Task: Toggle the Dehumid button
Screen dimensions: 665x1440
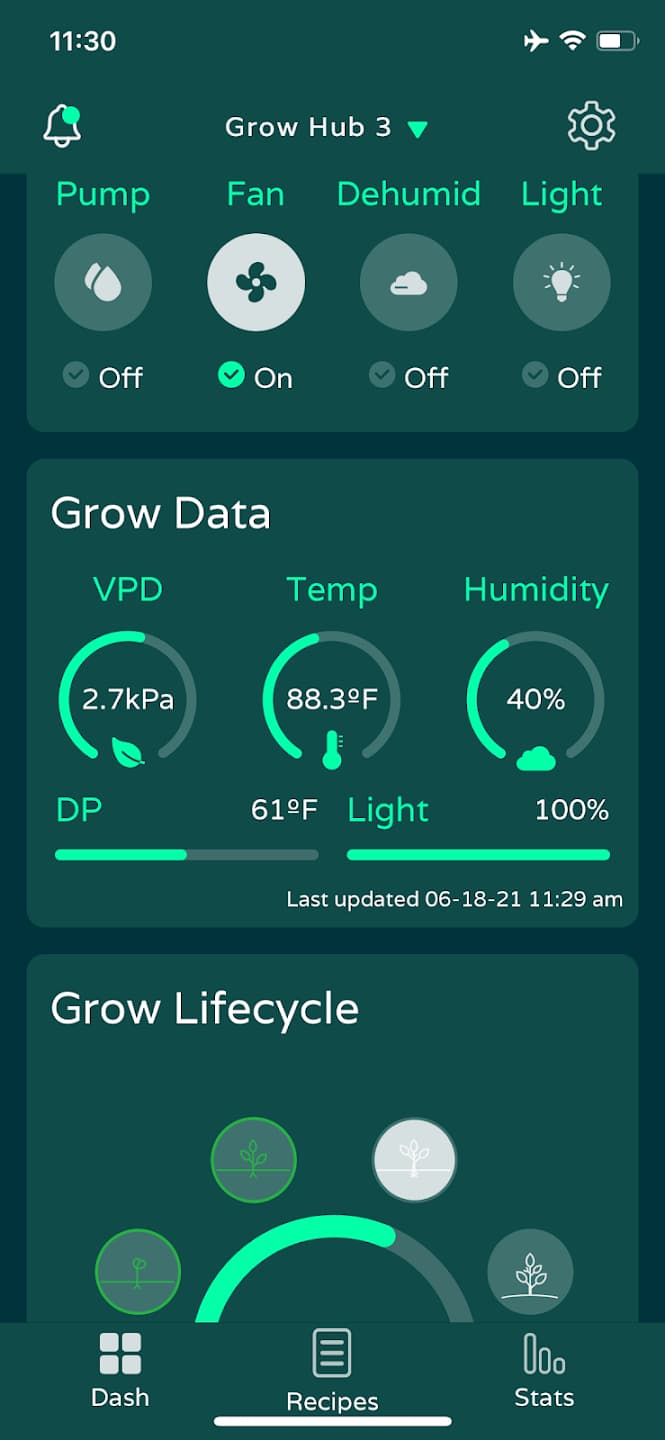Action: click(x=409, y=283)
